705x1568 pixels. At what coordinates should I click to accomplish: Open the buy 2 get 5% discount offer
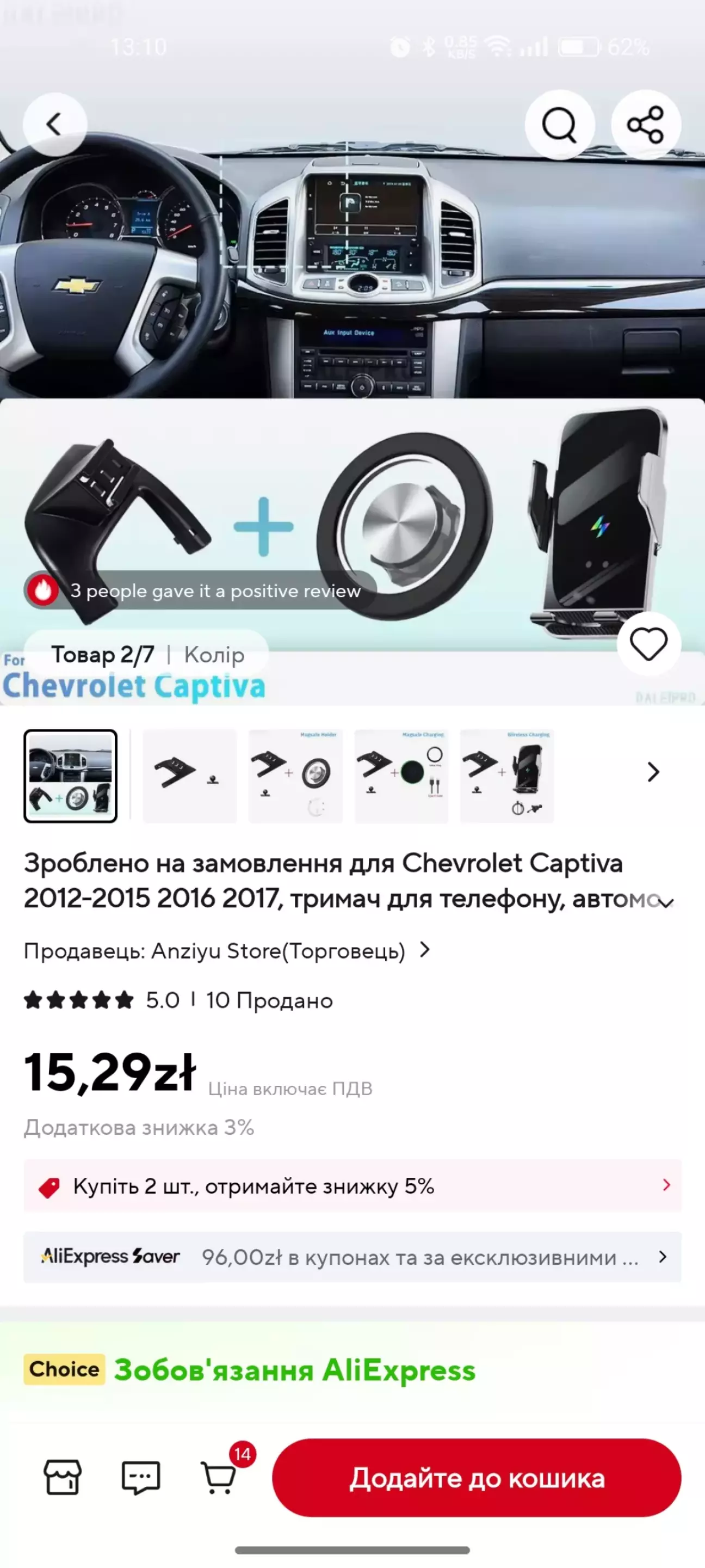tap(352, 1185)
